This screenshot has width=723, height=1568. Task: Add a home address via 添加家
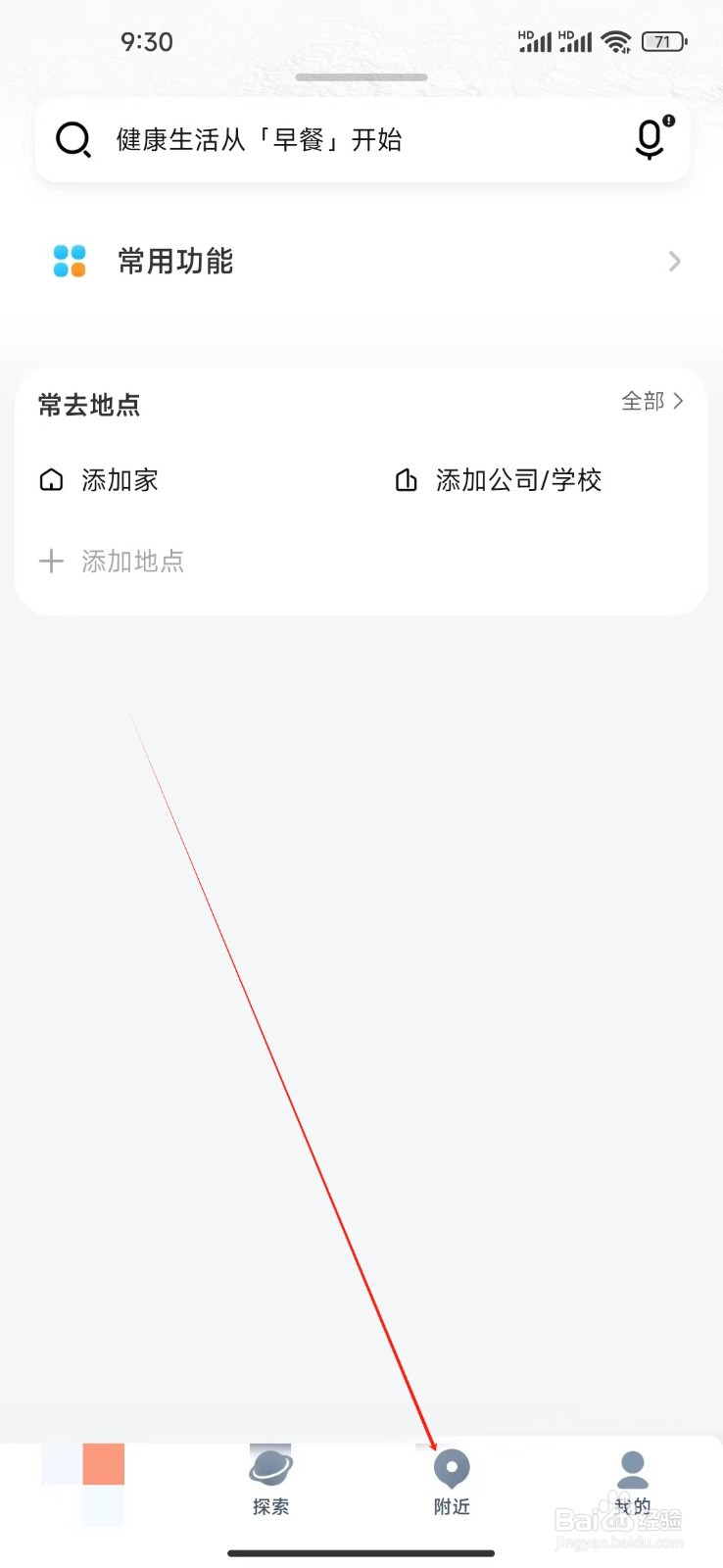pos(118,480)
